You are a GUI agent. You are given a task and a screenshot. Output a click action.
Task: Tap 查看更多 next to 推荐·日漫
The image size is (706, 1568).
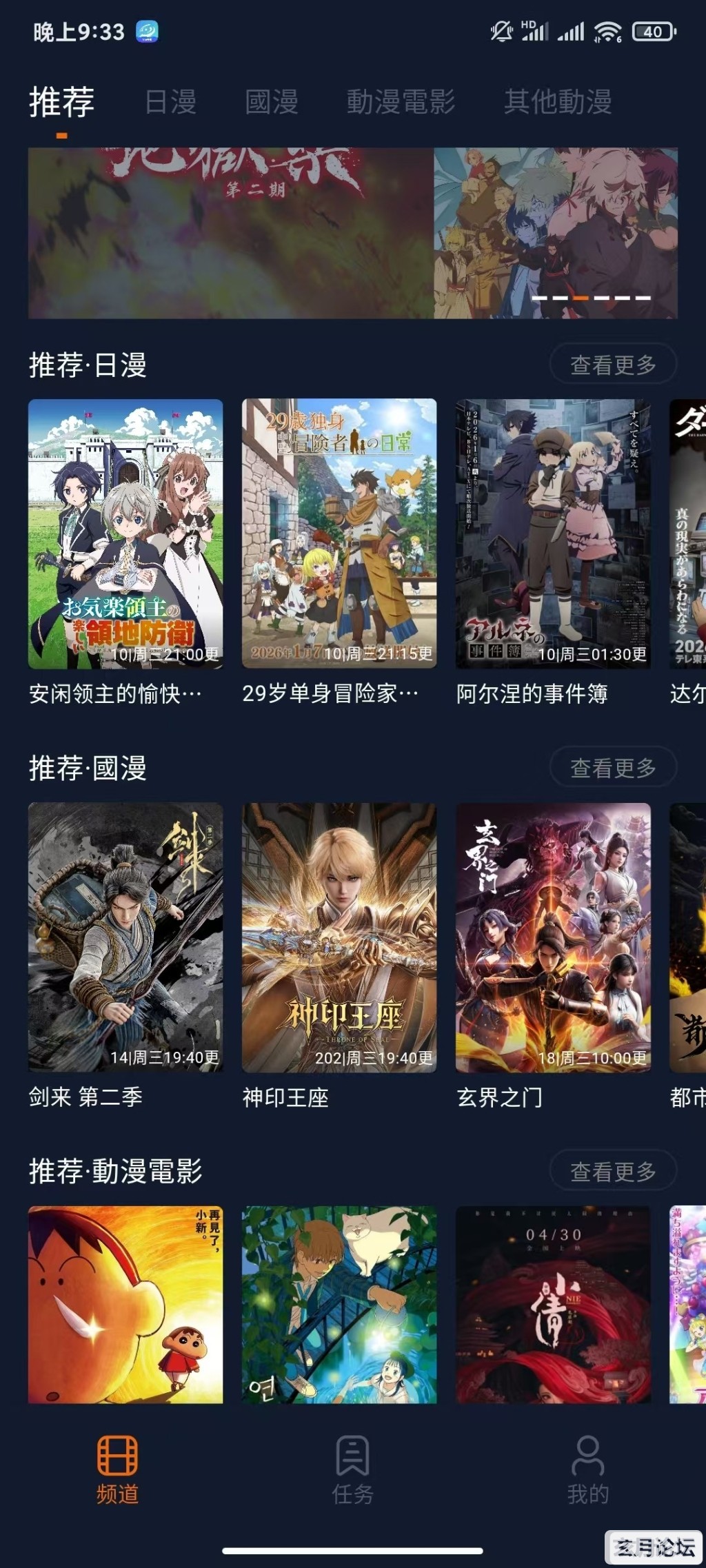click(613, 364)
